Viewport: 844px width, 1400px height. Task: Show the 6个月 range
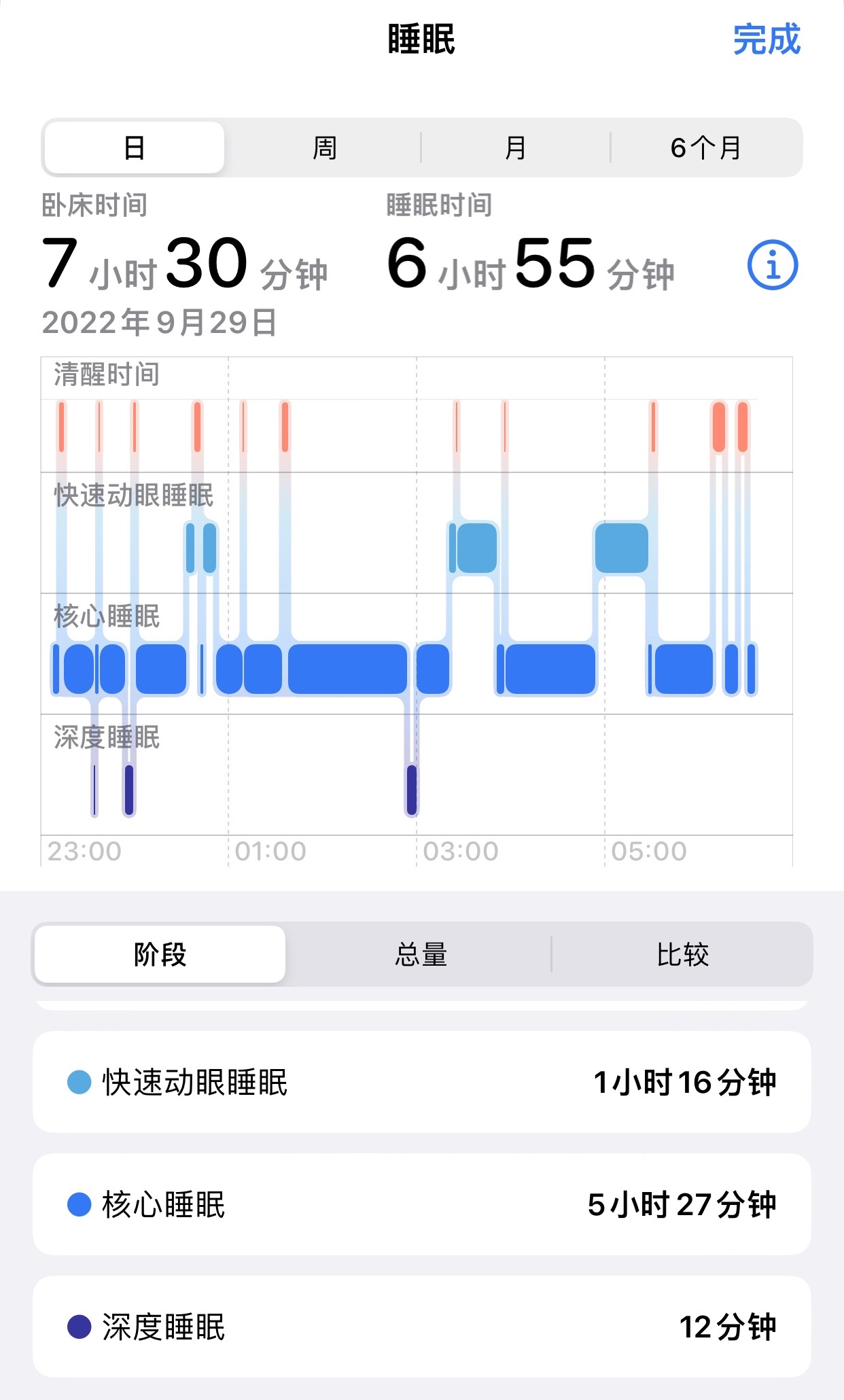pos(705,147)
